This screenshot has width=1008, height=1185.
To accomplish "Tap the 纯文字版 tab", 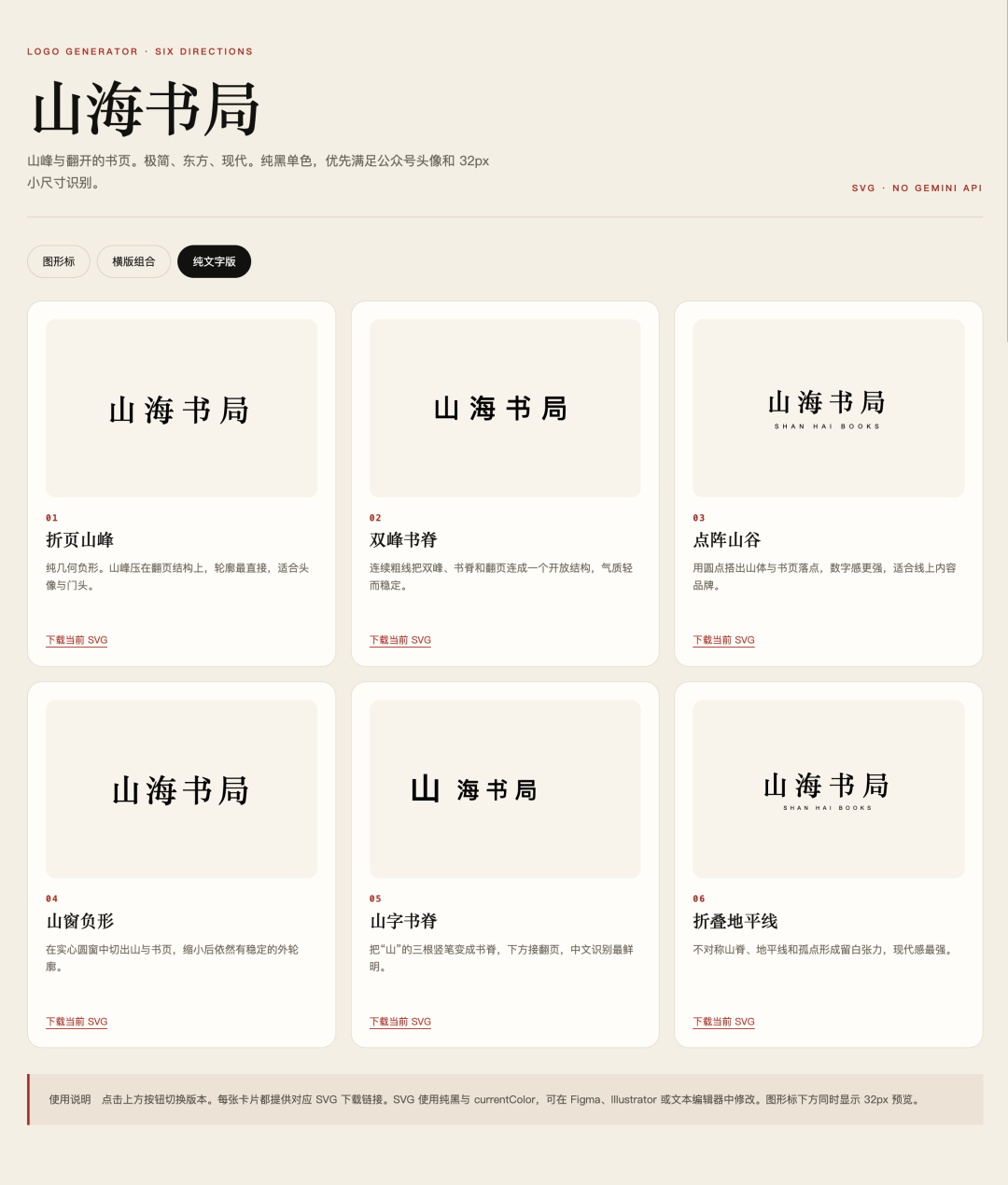I will click(215, 261).
